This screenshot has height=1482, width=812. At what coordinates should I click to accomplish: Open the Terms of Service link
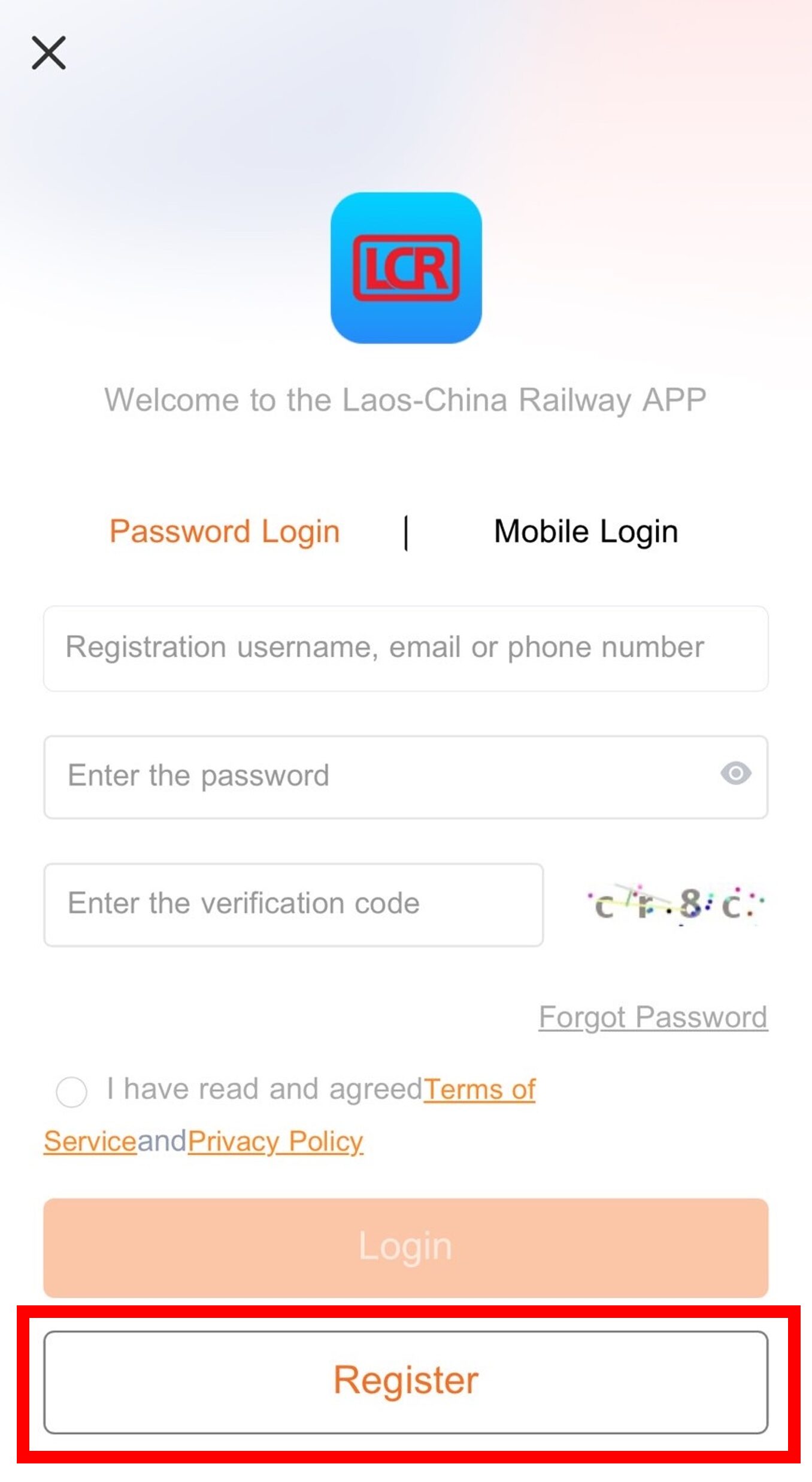click(480, 1089)
